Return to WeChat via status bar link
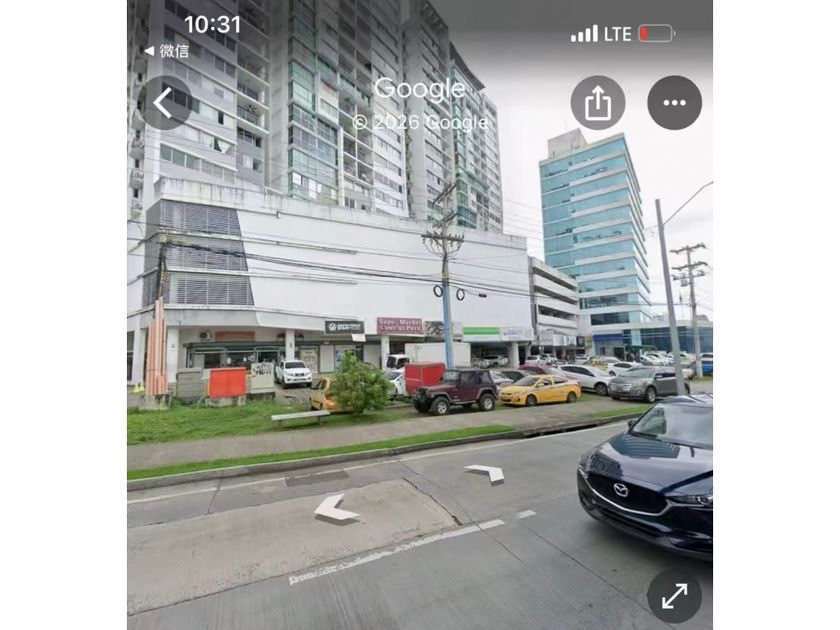Viewport: 840px width, 630px height. pyautogui.click(x=167, y=50)
